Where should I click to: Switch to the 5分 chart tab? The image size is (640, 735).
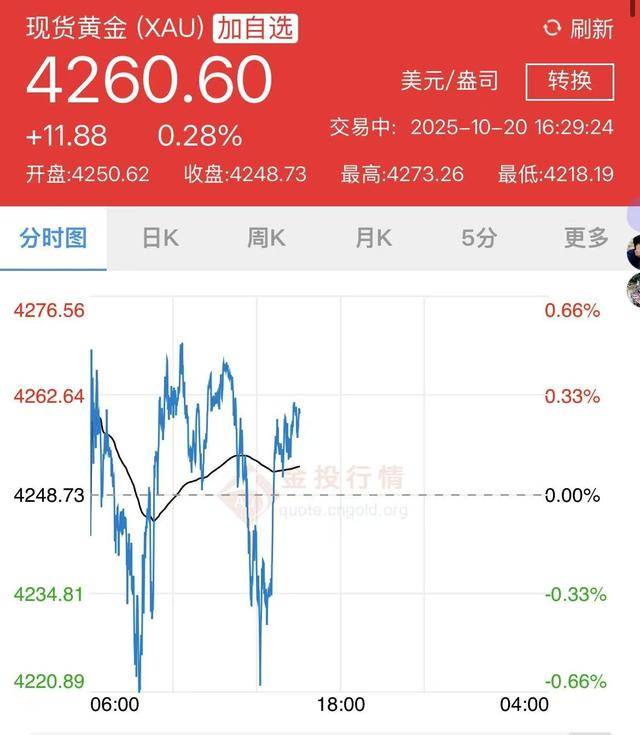[x=479, y=238]
